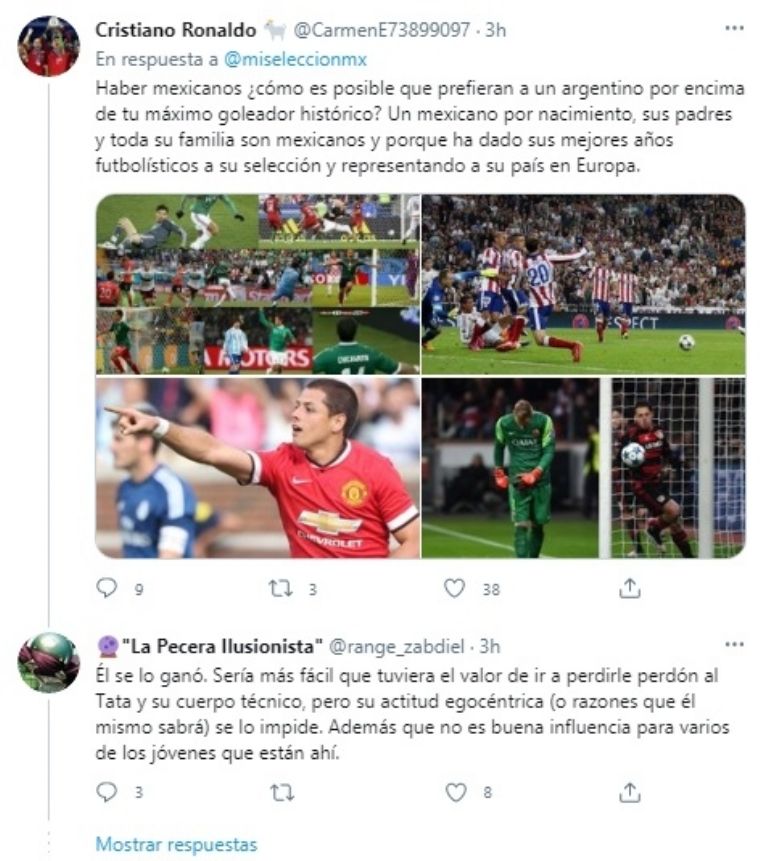Screen dimensions: 768x861
Task: Retweet La Pecera Ilusionista's tweet
Action: [x=281, y=793]
